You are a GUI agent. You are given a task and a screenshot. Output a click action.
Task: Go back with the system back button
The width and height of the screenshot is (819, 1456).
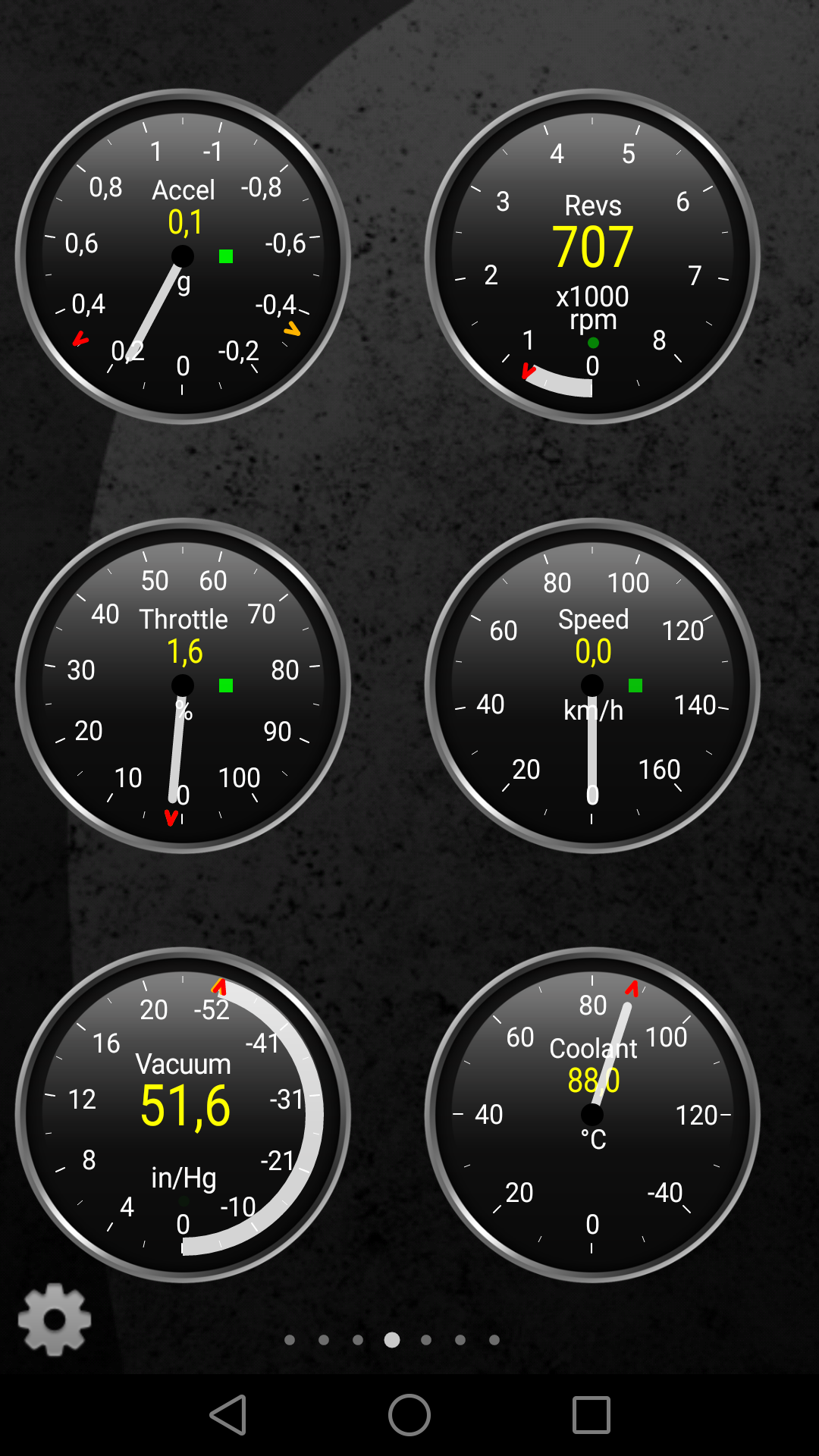[x=228, y=1415]
